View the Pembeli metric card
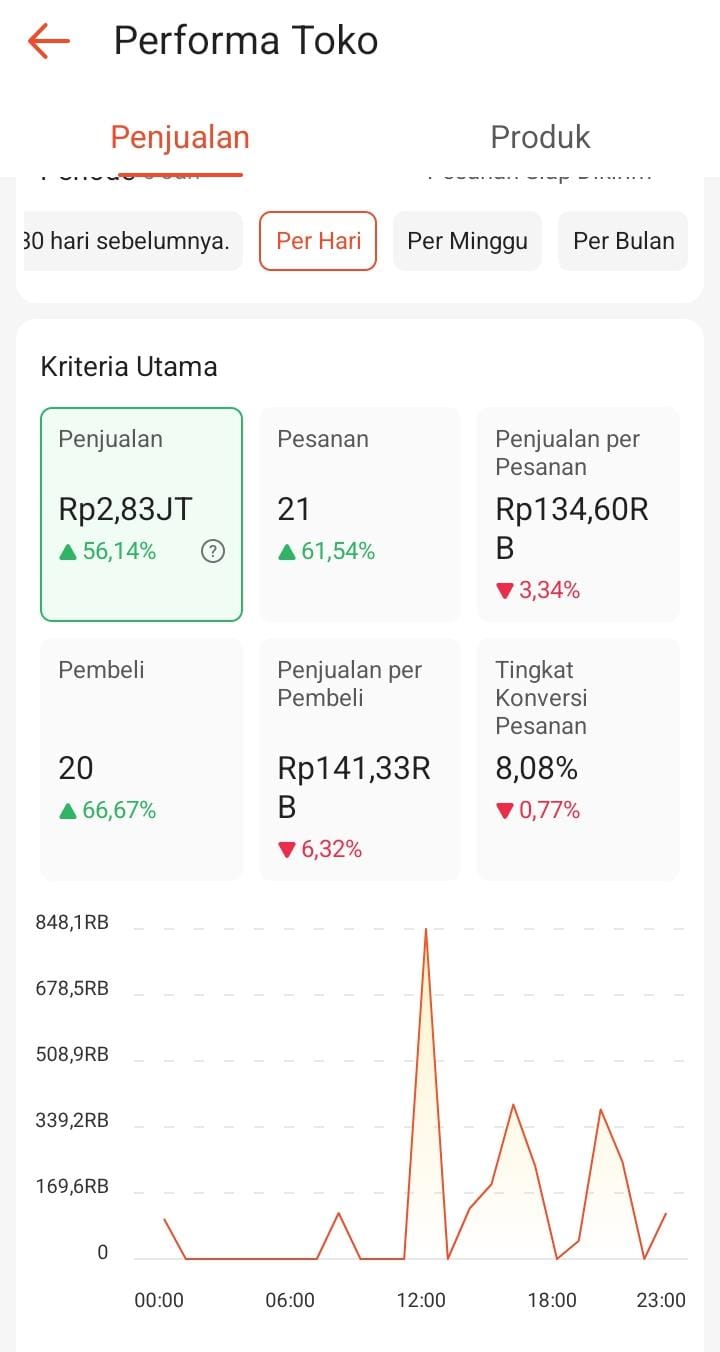Image resolution: width=720 pixels, height=1352 pixels. [x=141, y=759]
